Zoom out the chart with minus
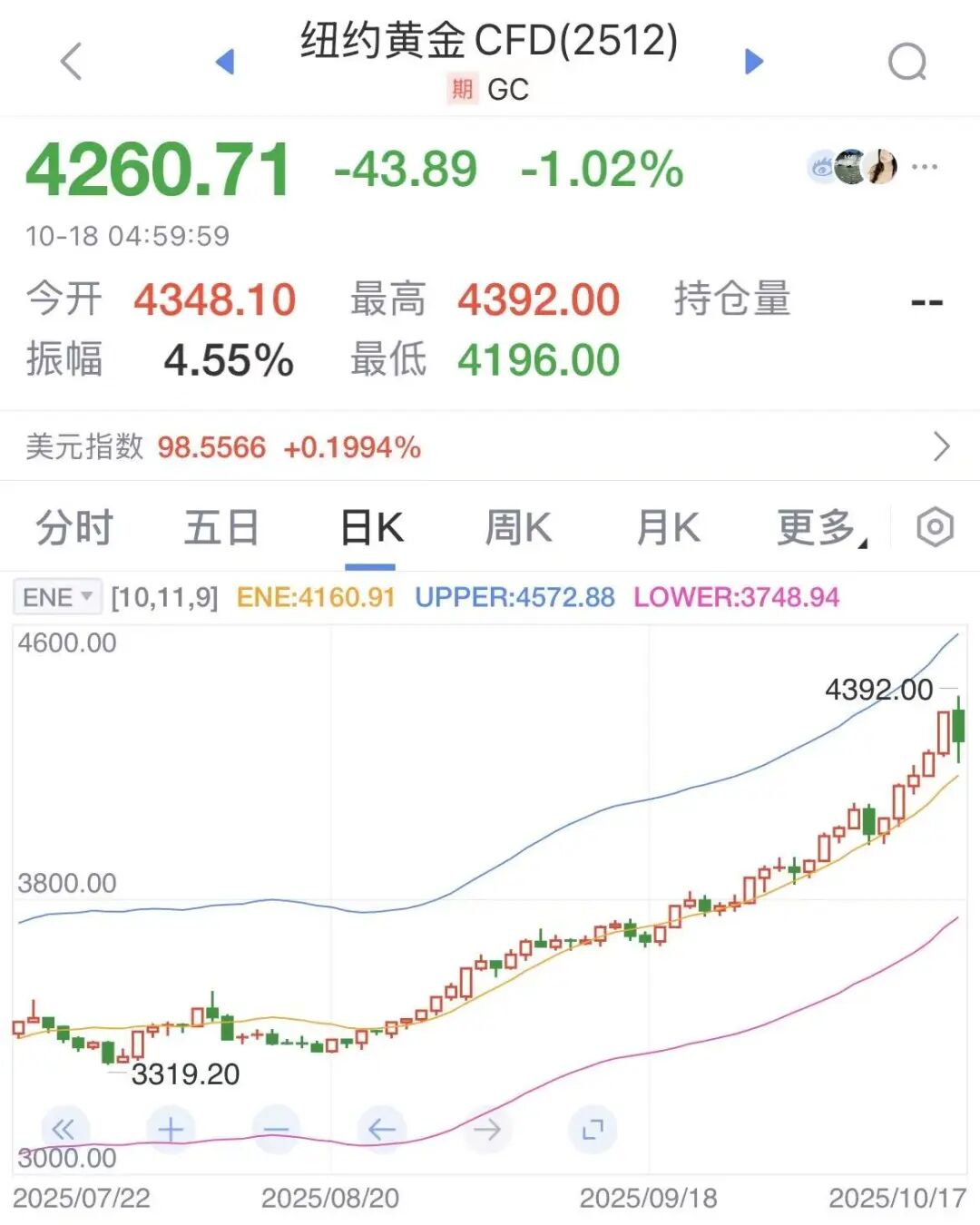 [276, 1130]
